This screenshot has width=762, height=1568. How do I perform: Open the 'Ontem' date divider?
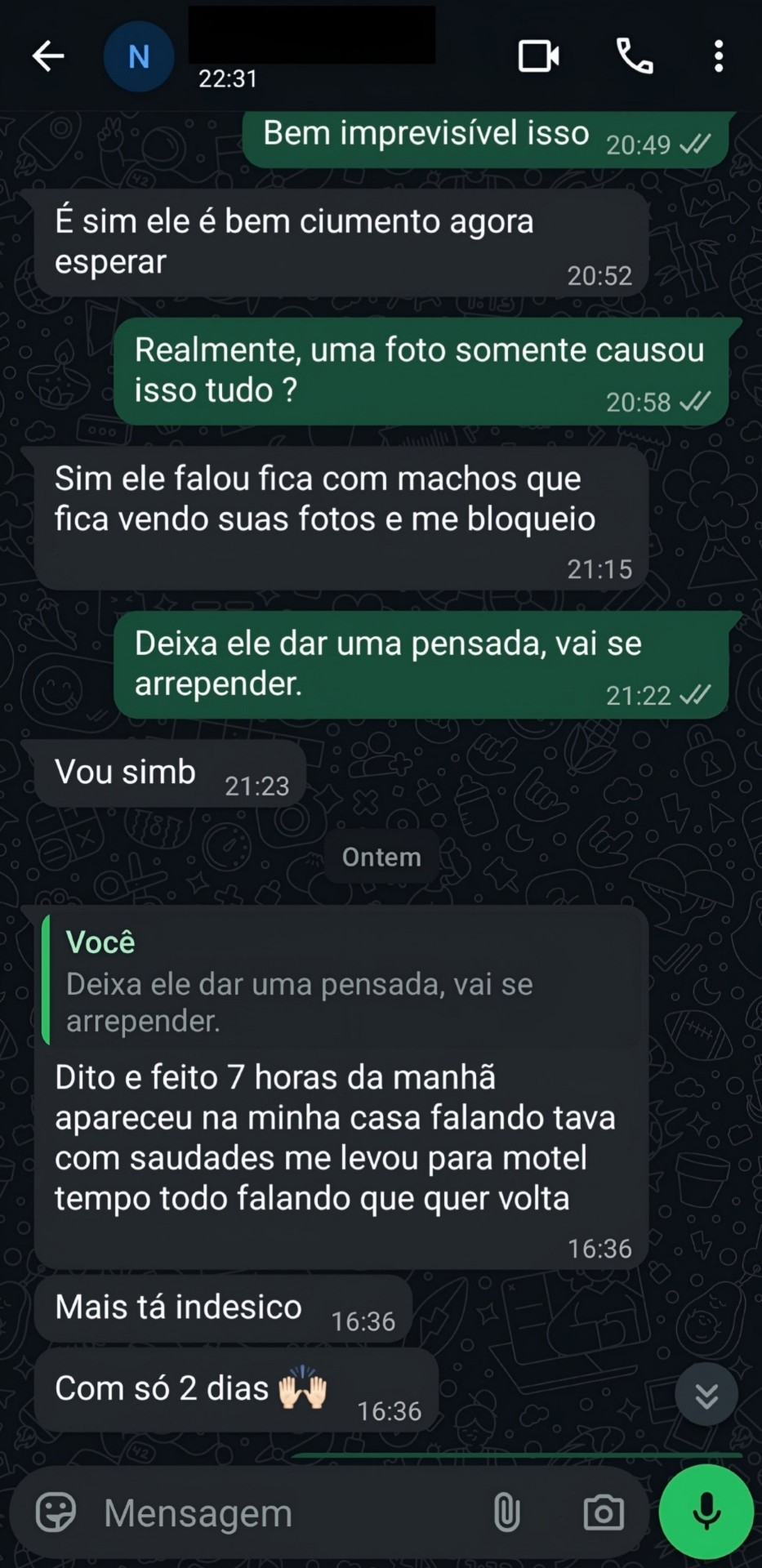click(381, 857)
